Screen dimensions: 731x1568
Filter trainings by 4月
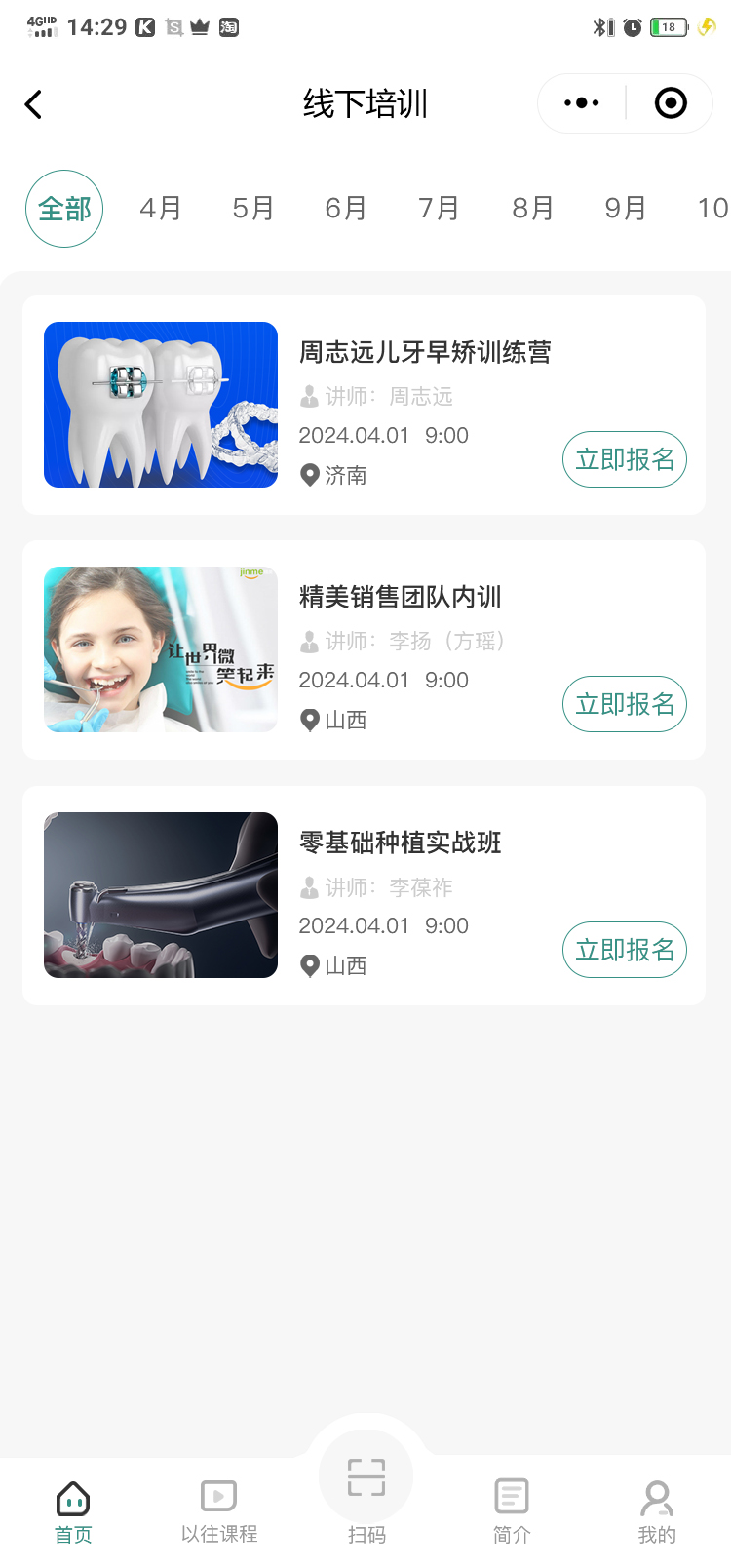(x=161, y=209)
